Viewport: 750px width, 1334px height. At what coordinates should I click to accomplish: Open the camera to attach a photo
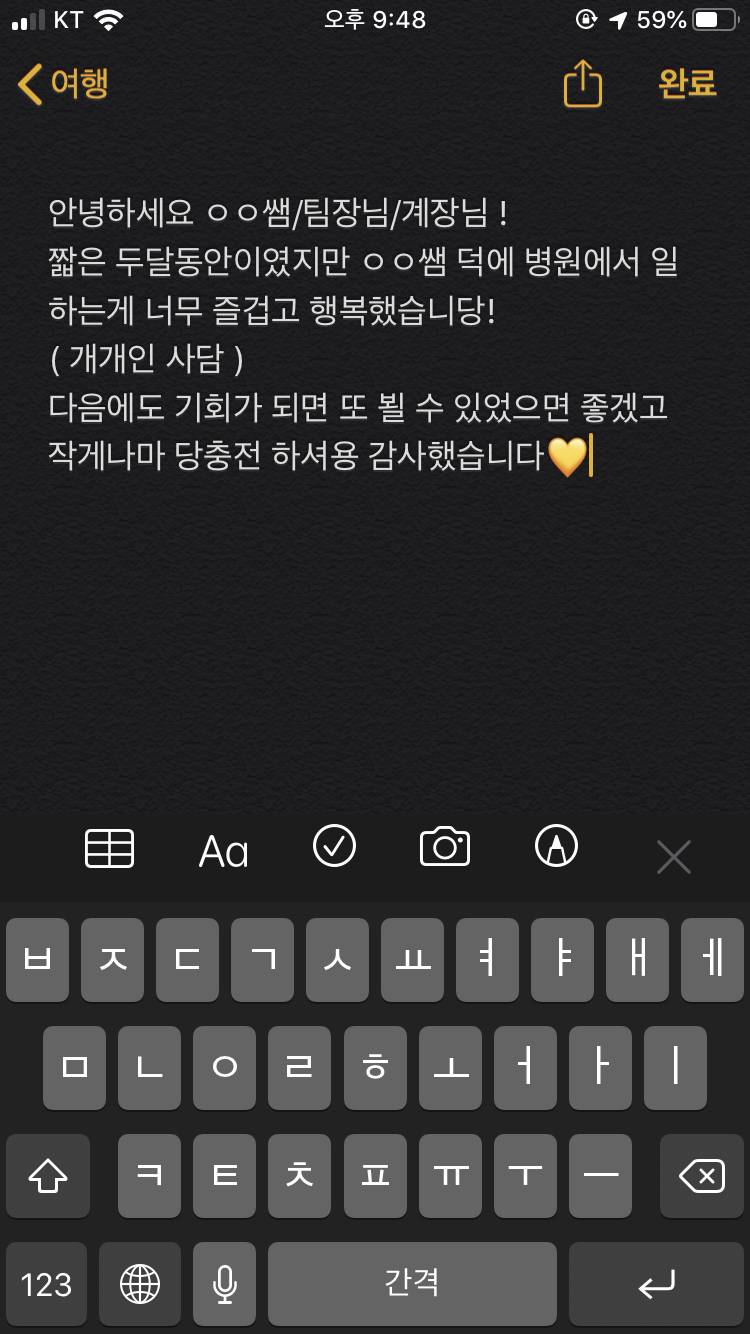[445, 846]
